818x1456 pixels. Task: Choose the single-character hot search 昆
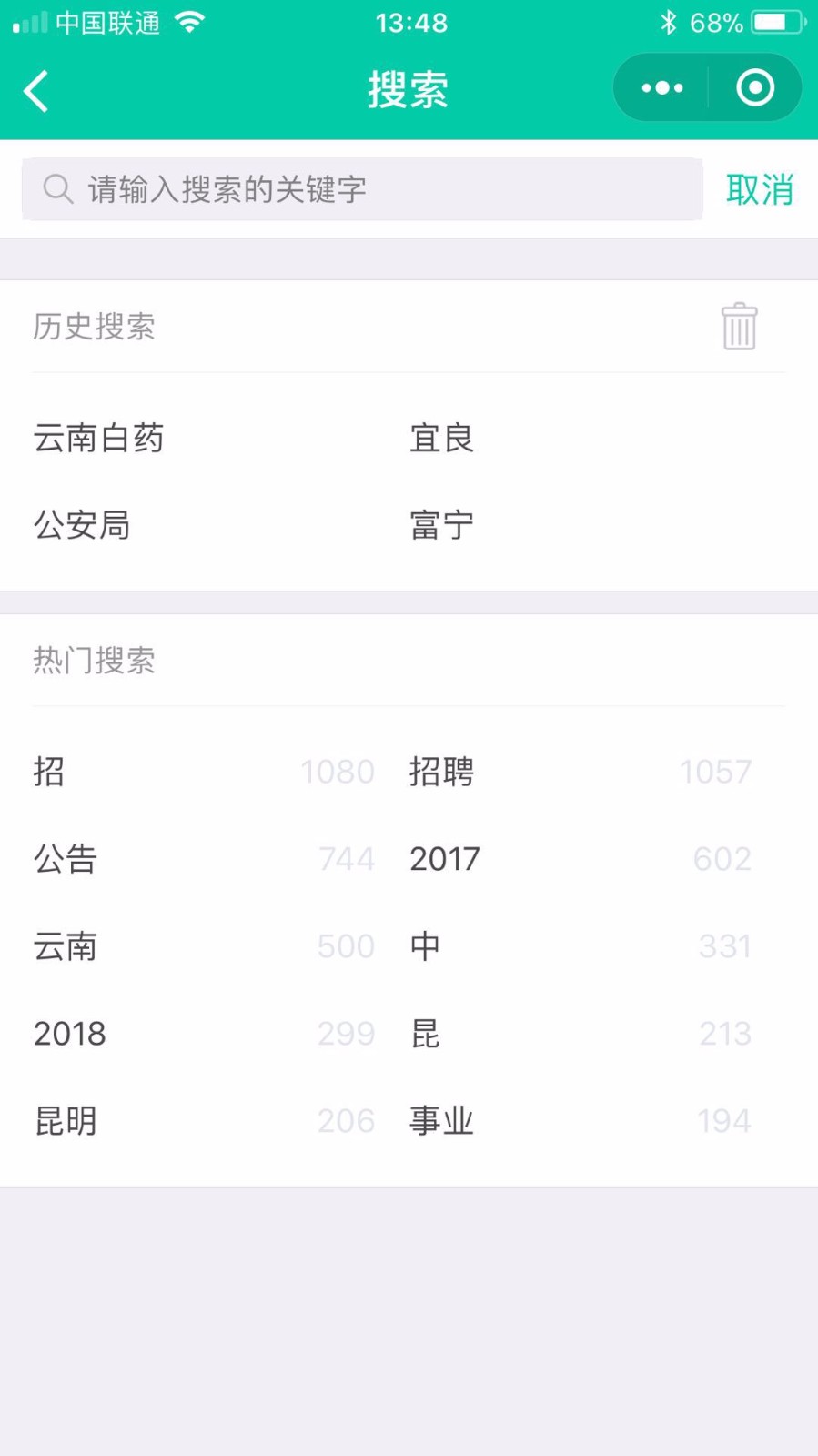coord(425,1034)
